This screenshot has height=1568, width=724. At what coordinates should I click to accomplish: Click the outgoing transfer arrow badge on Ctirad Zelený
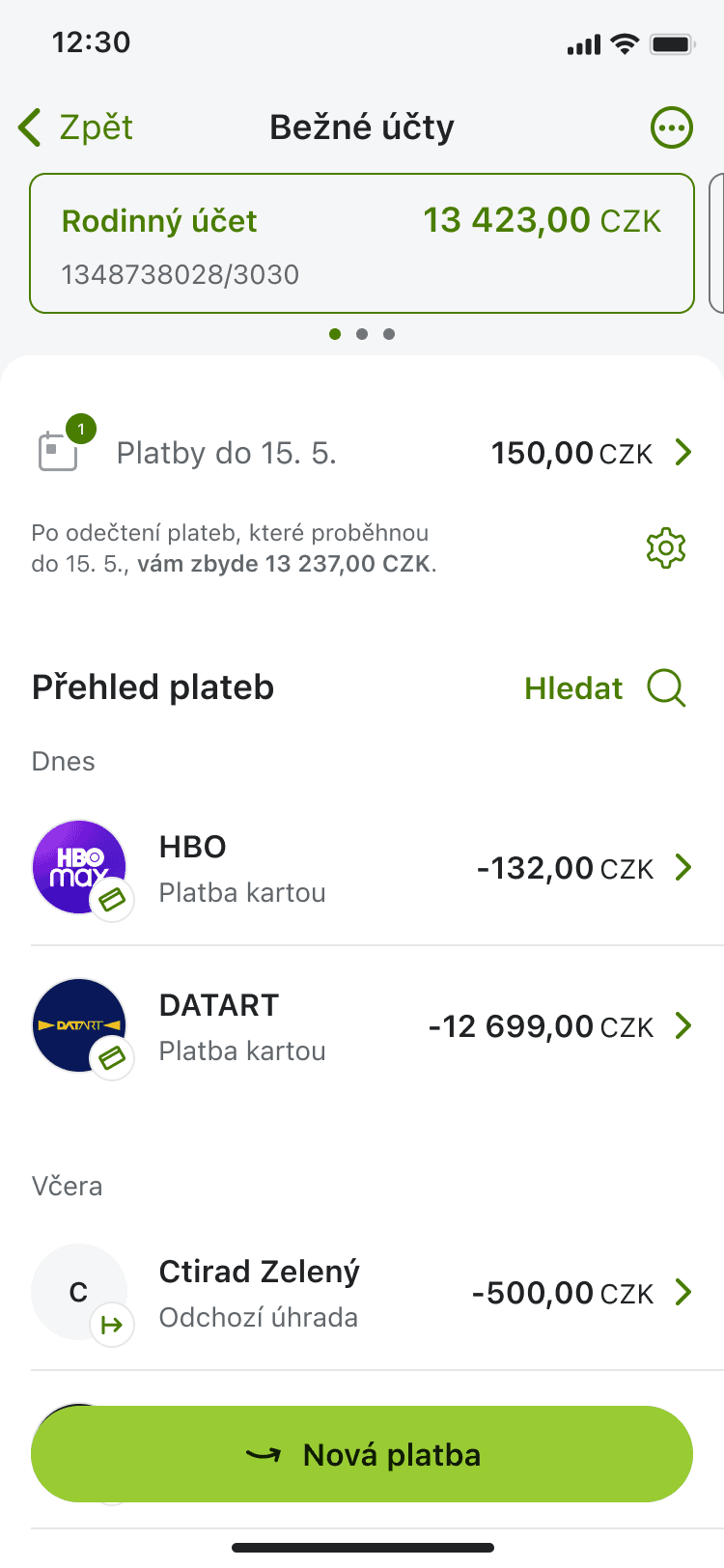pyautogui.click(x=110, y=1325)
